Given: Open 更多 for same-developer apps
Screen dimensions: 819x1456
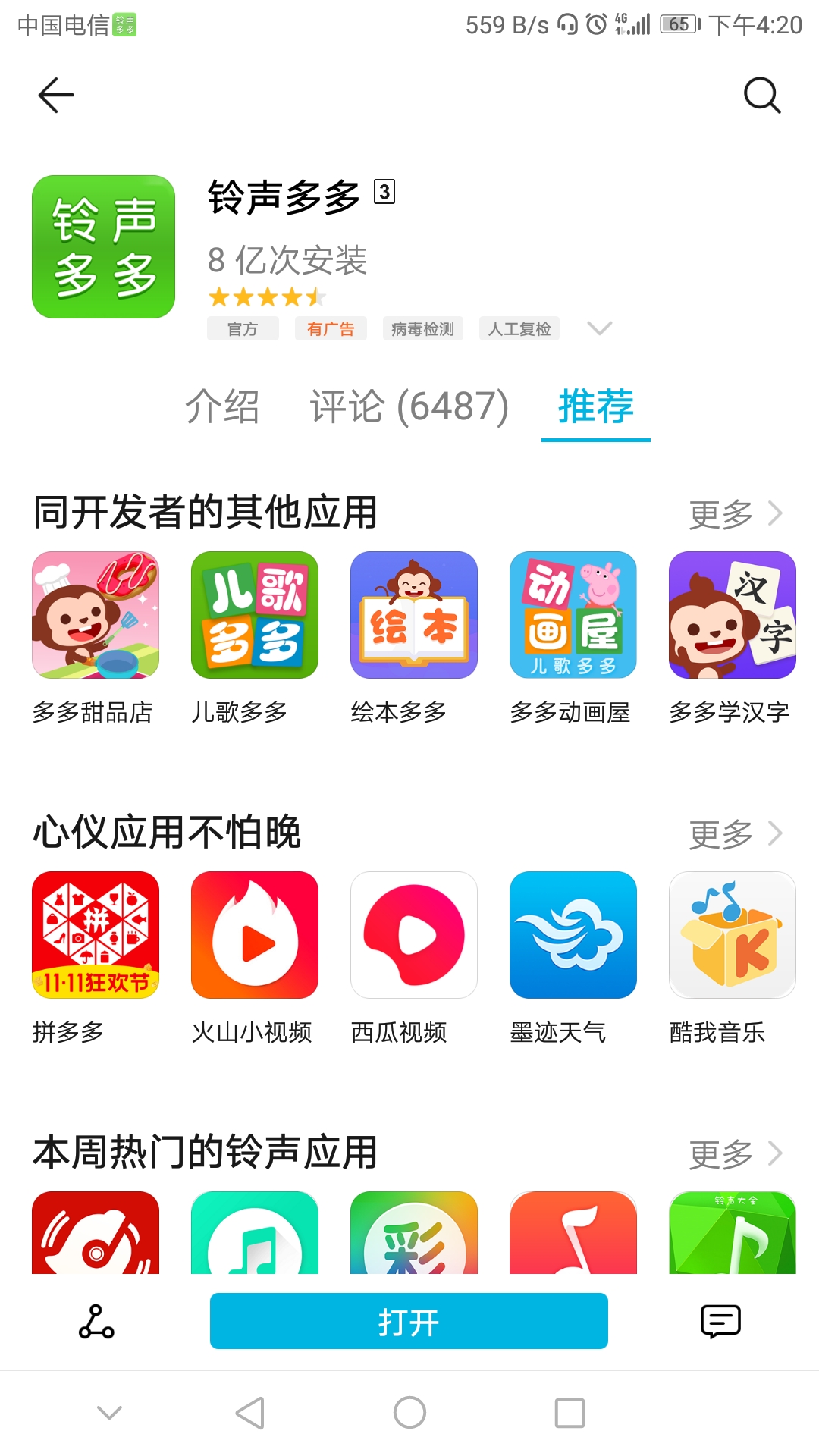Looking at the screenshot, I should coord(733,514).
